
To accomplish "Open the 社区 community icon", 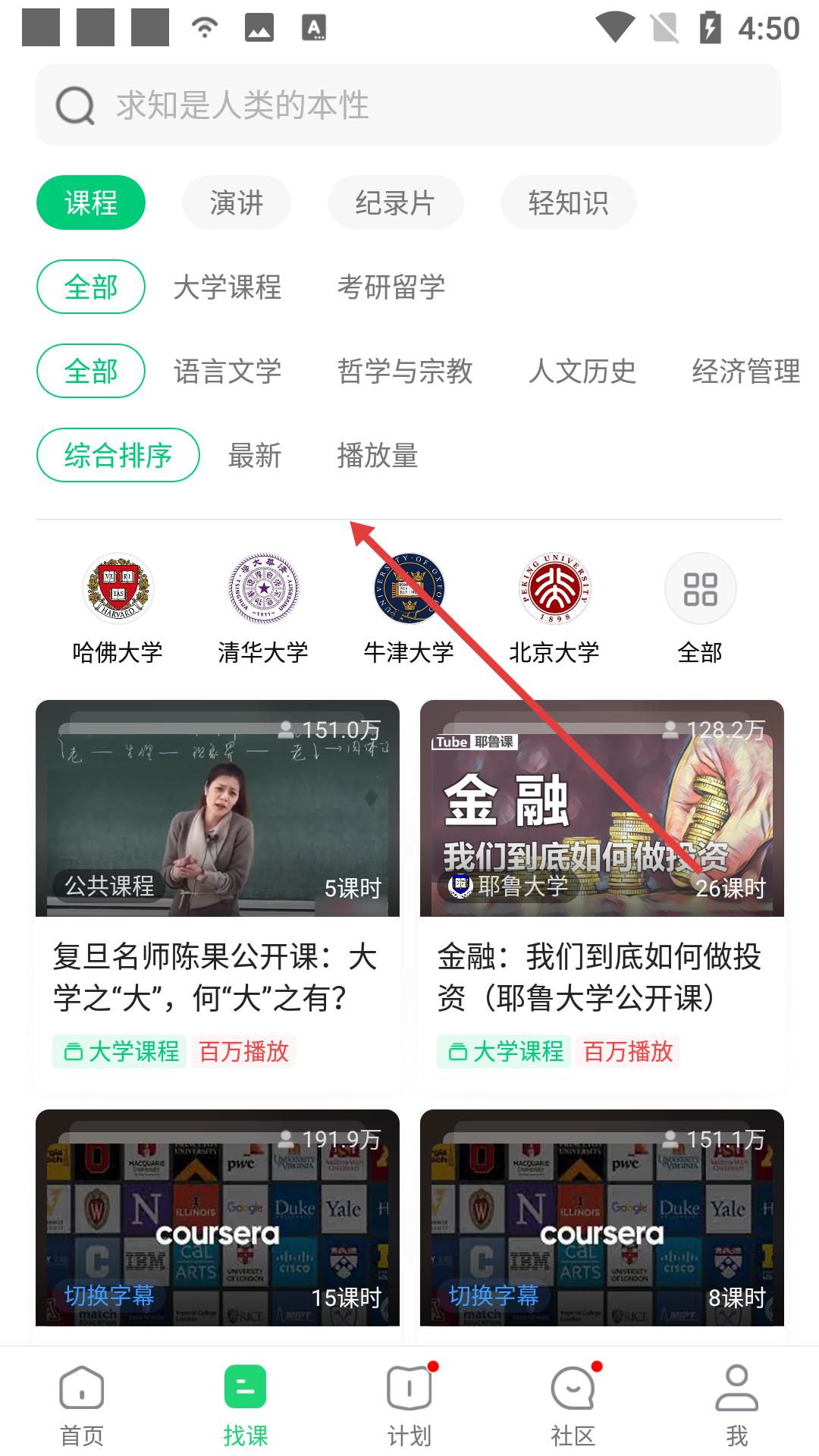I will [x=573, y=1407].
